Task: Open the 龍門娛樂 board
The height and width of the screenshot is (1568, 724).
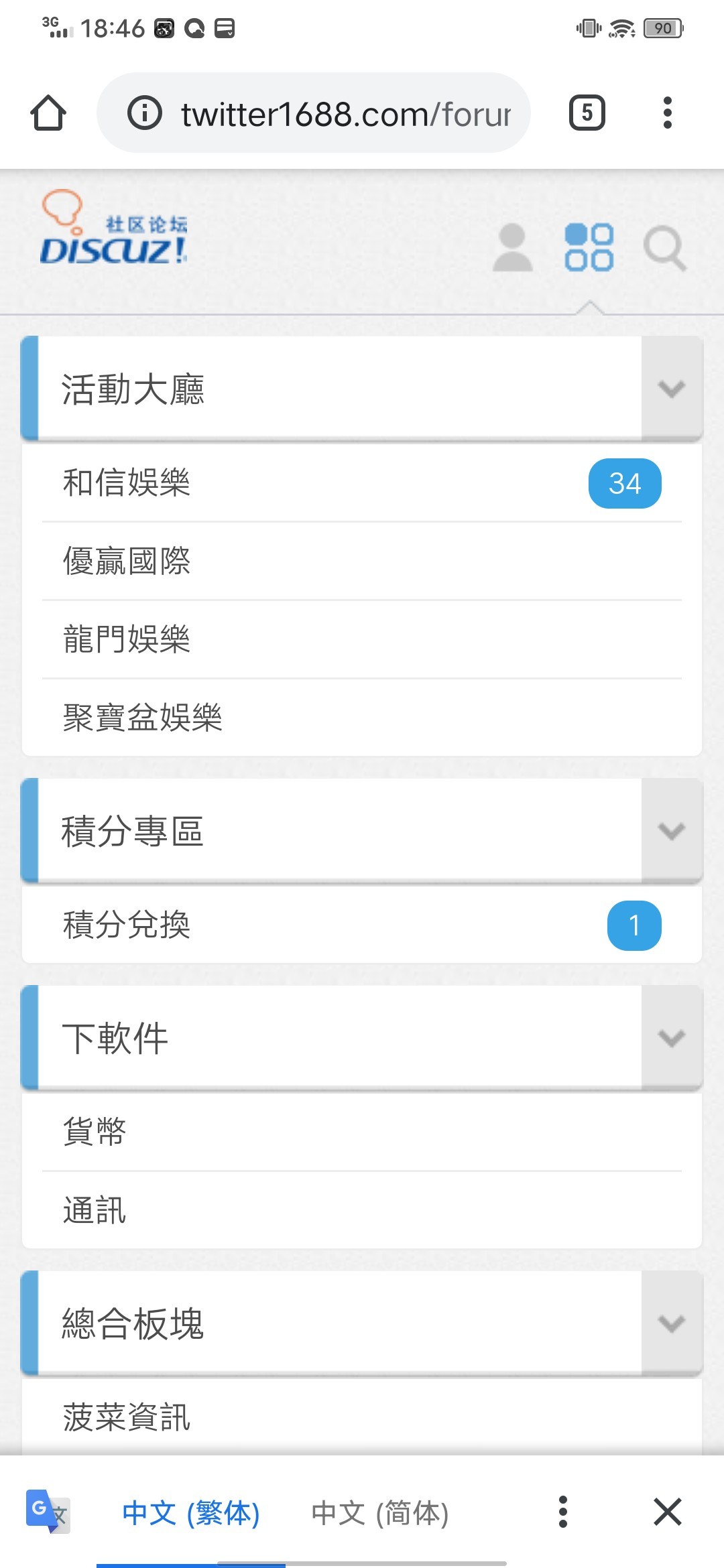Action: tap(127, 639)
